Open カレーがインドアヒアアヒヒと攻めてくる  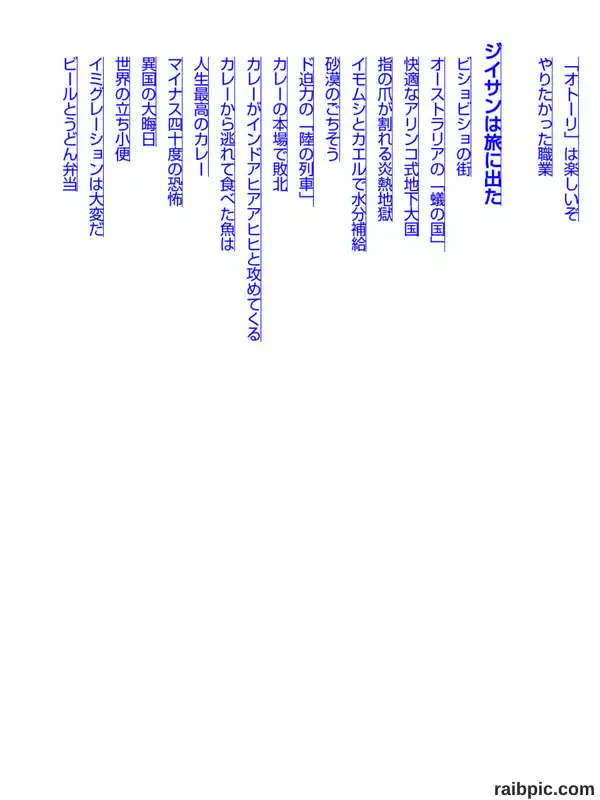[x=254, y=199]
